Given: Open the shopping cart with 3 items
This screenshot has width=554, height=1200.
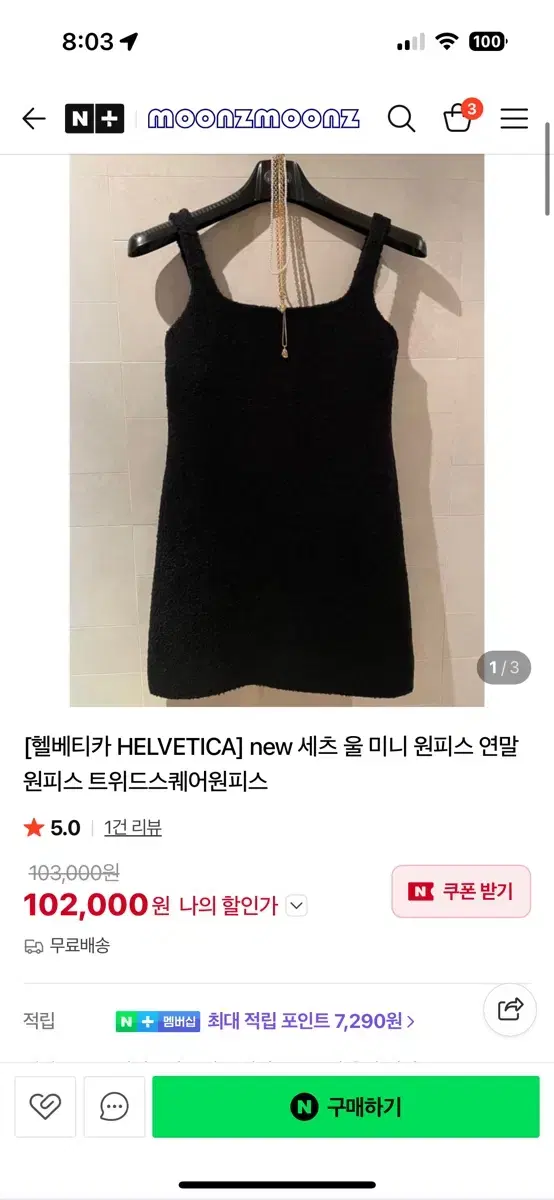Looking at the screenshot, I should (x=460, y=117).
